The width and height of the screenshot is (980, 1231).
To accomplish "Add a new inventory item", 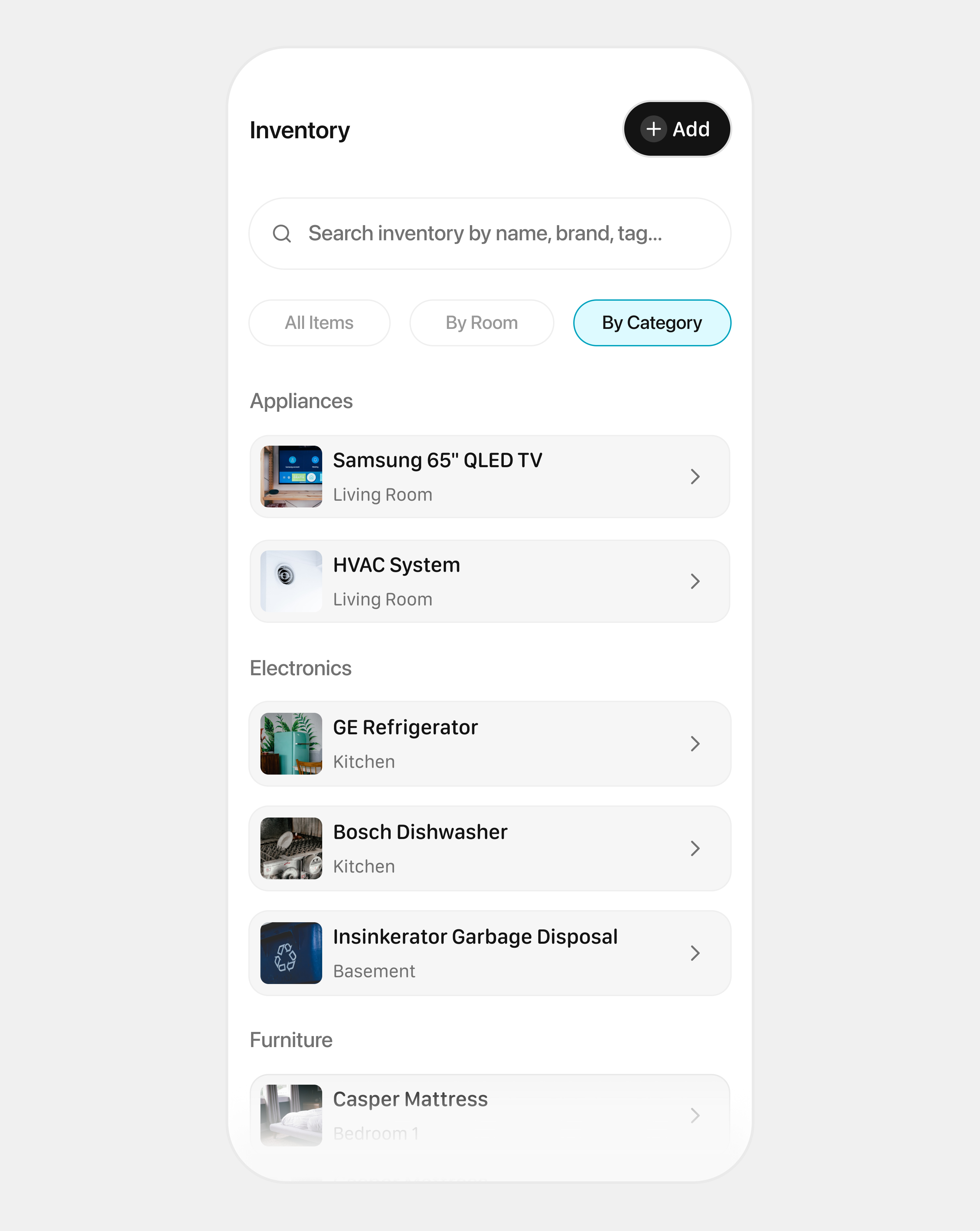I will click(x=676, y=129).
